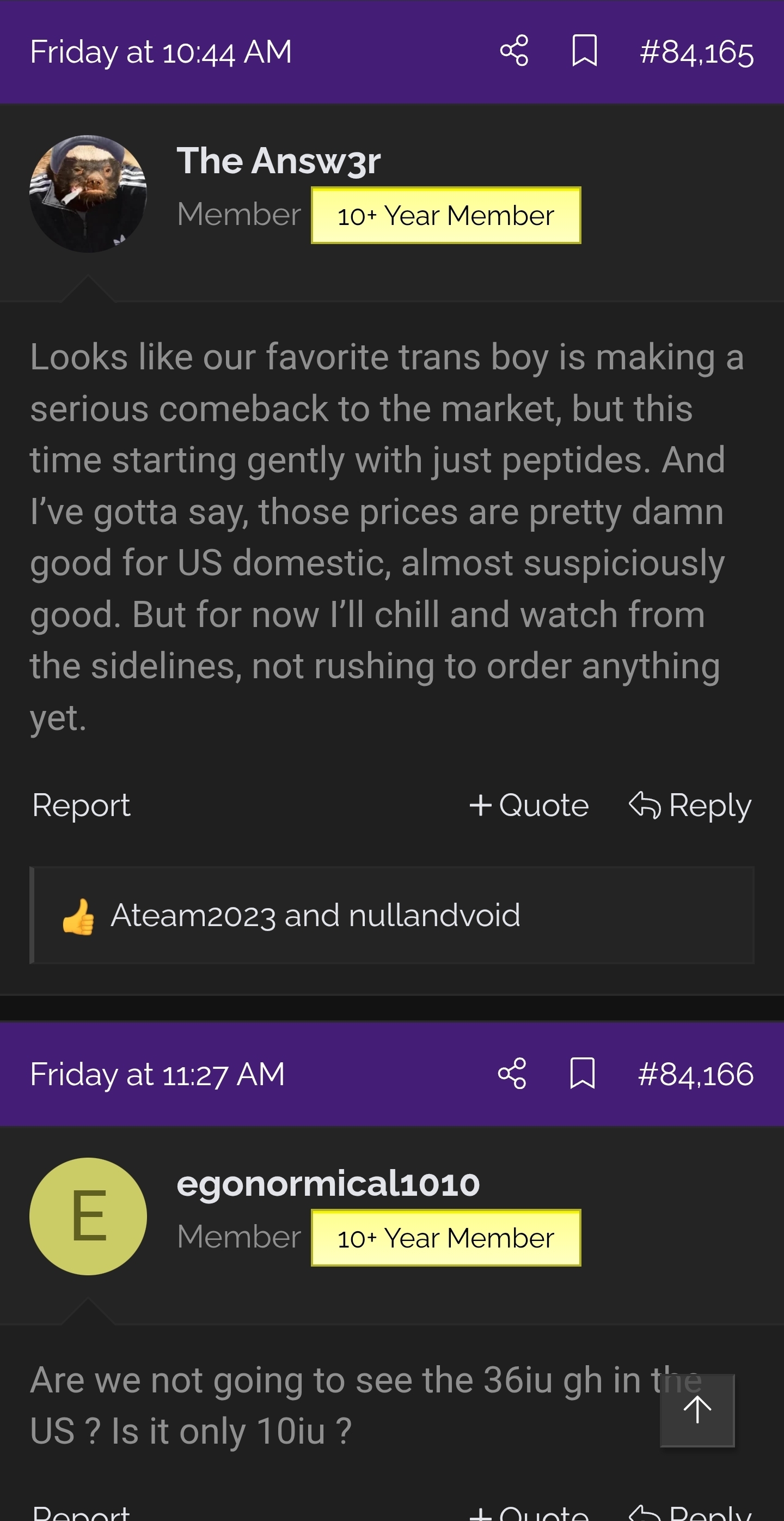Open Friday at 11:27 AM timestamp link
This screenshot has height=1521, width=784.
coord(157,1074)
